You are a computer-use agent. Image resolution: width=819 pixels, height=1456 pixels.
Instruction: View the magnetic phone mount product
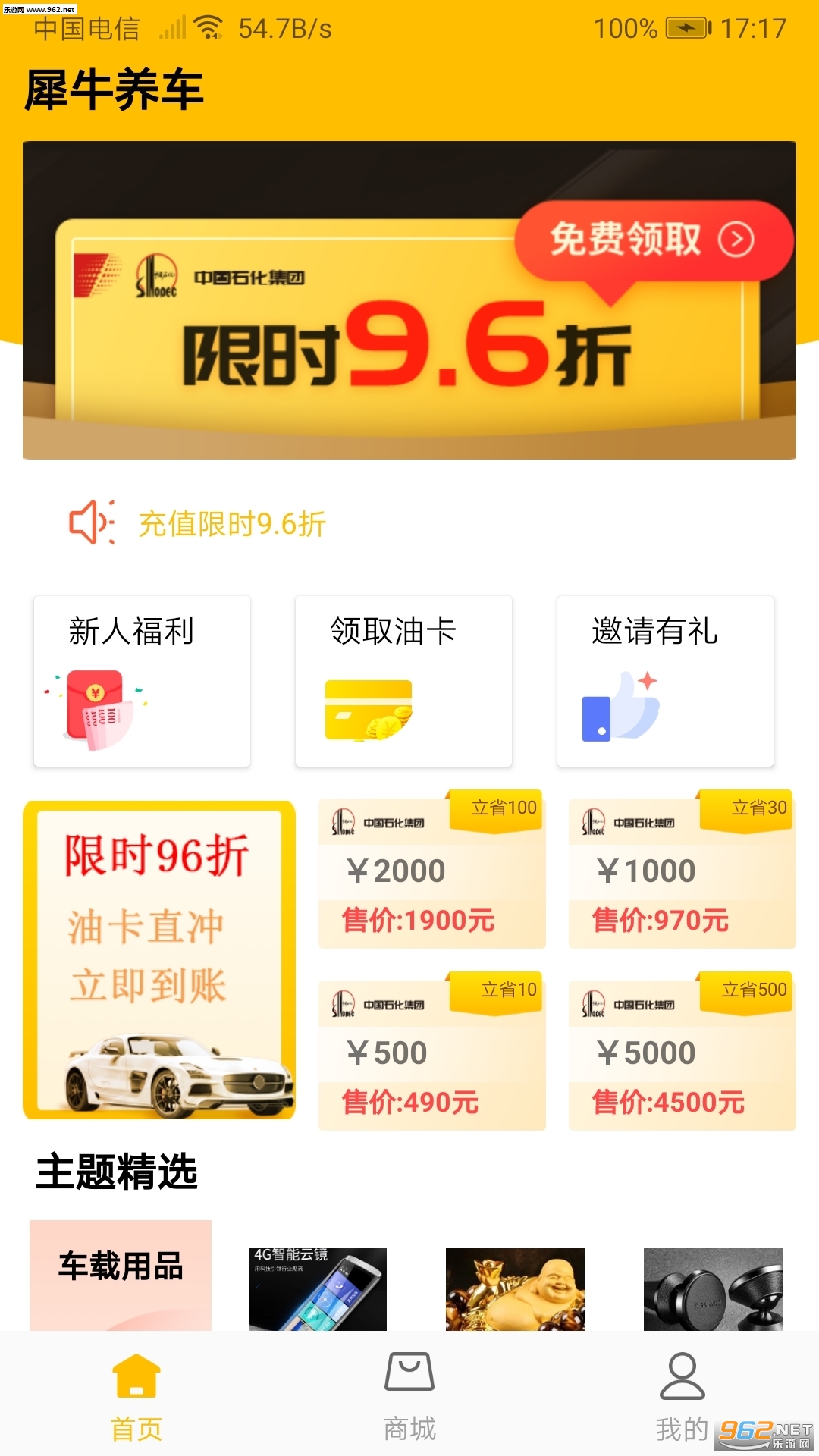click(x=713, y=1289)
